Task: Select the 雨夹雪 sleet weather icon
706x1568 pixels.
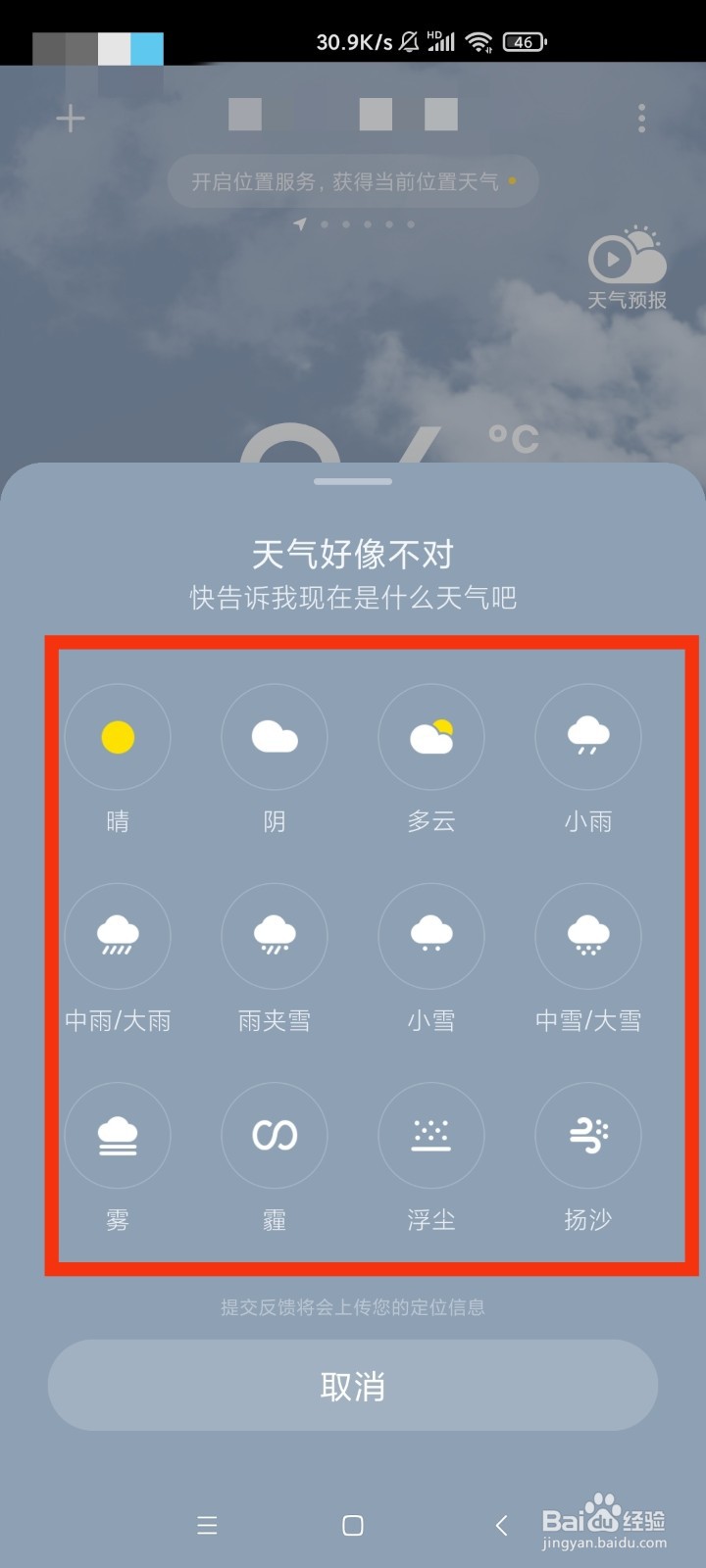Action: 275,936
